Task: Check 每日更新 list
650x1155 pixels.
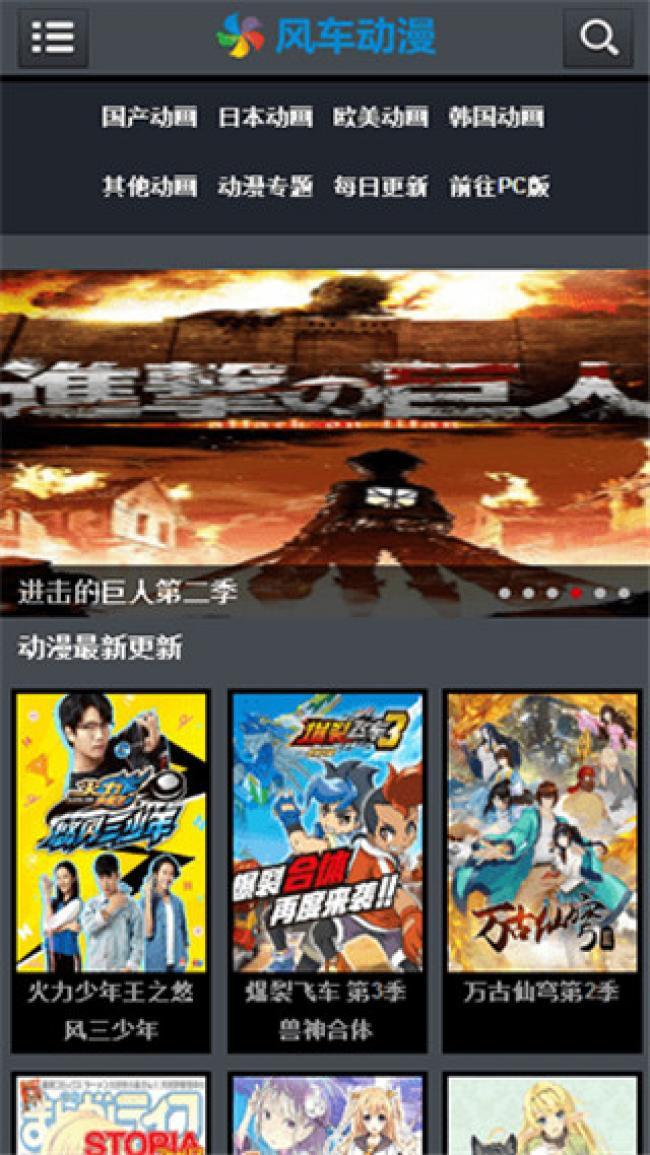Action: (x=380, y=186)
